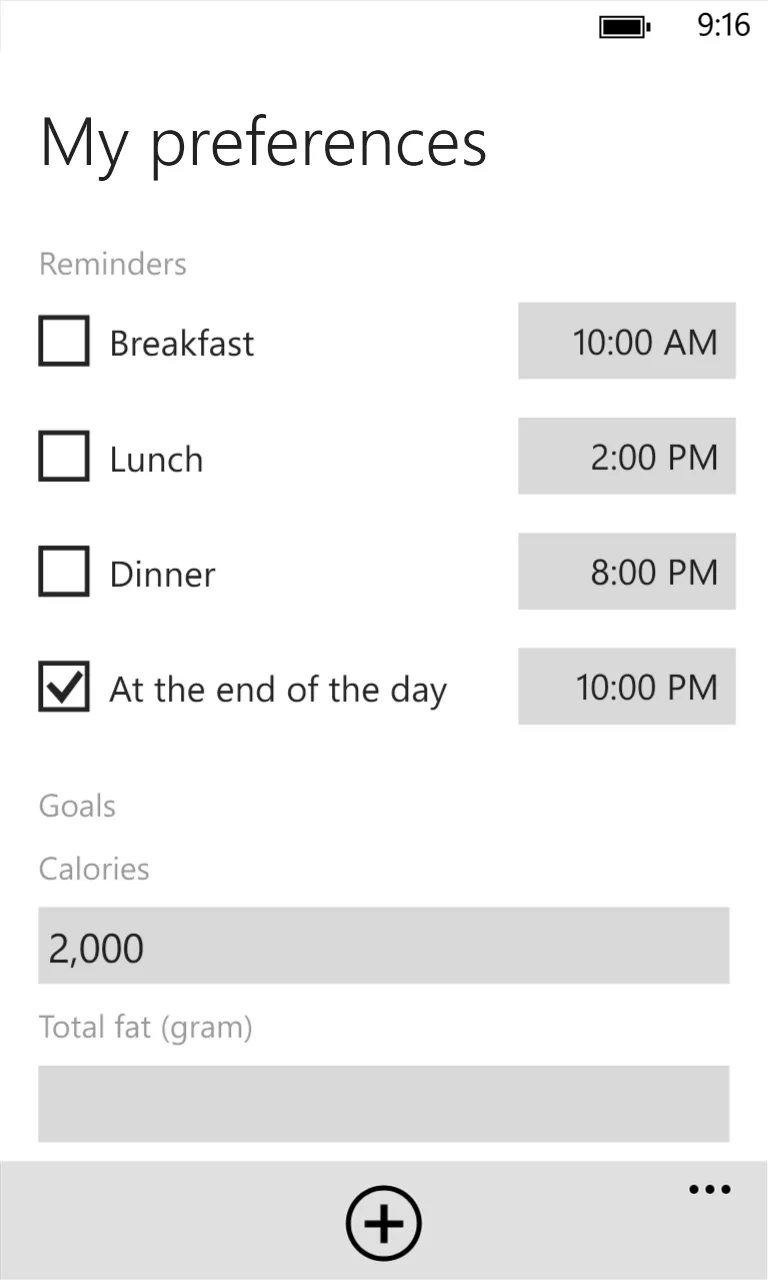Tap the plus icon in the app bar
This screenshot has width=768, height=1280.
384,1223
